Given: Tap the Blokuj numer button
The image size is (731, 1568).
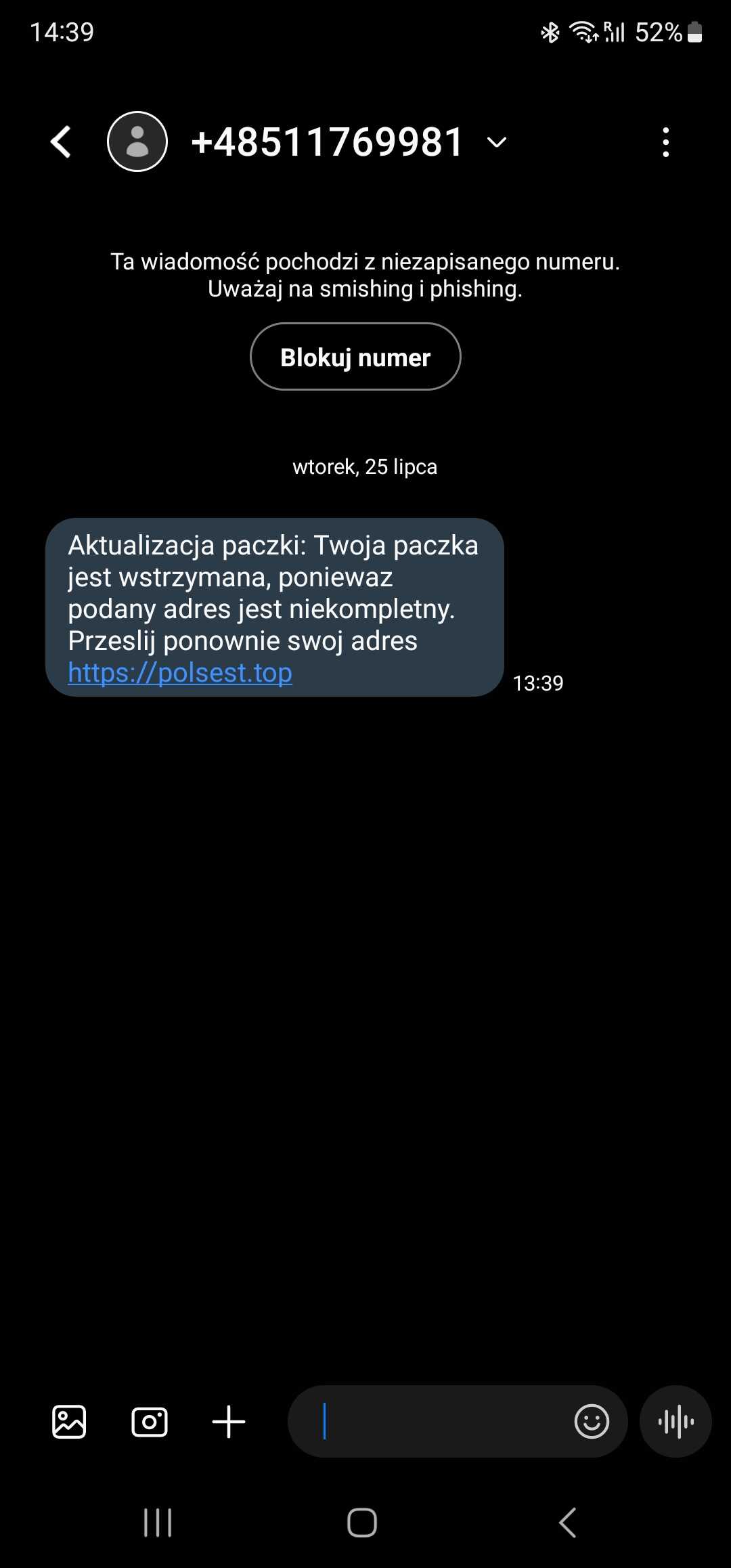Looking at the screenshot, I should pyautogui.click(x=355, y=357).
